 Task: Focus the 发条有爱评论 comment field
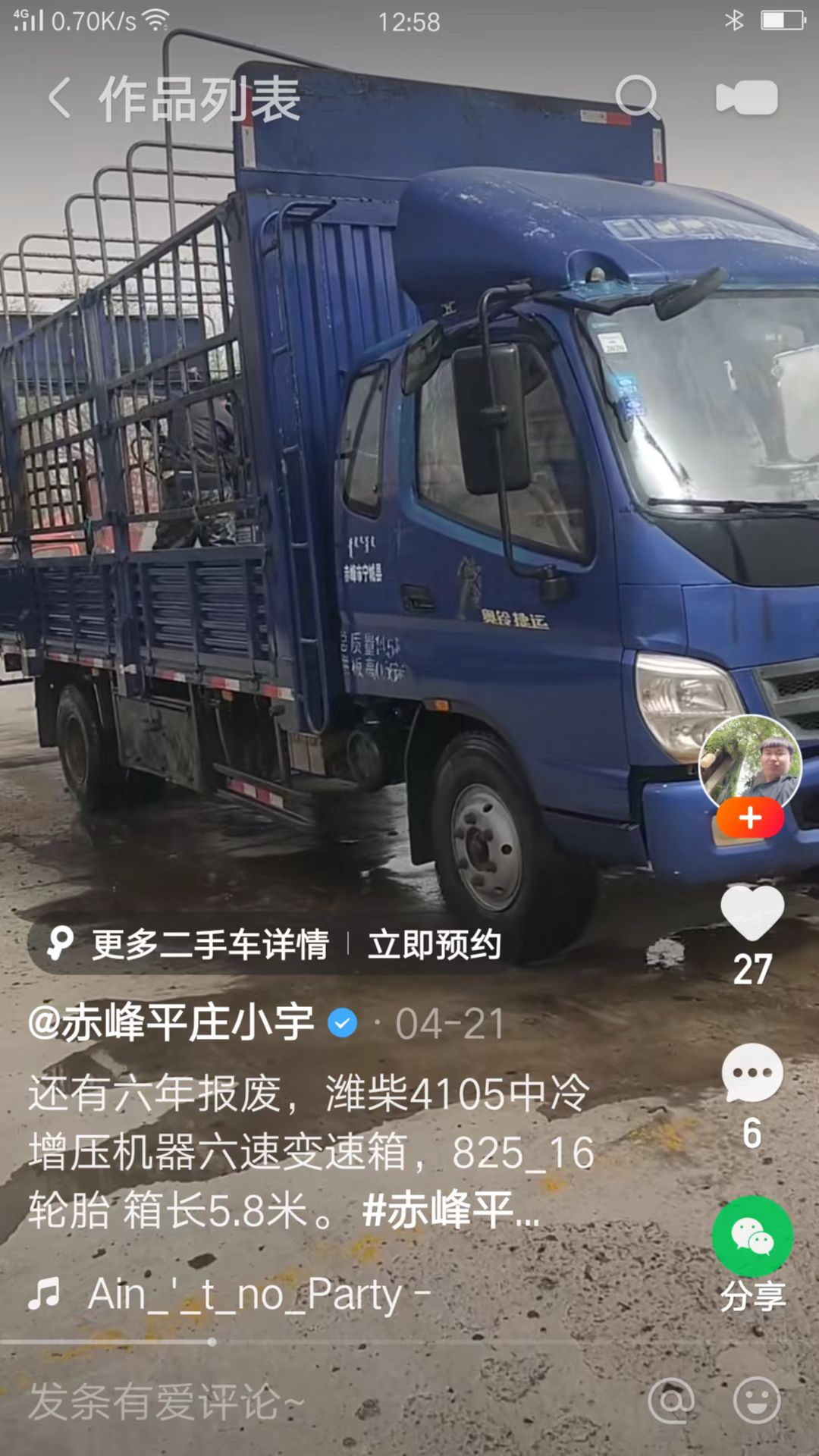tap(167, 1401)
